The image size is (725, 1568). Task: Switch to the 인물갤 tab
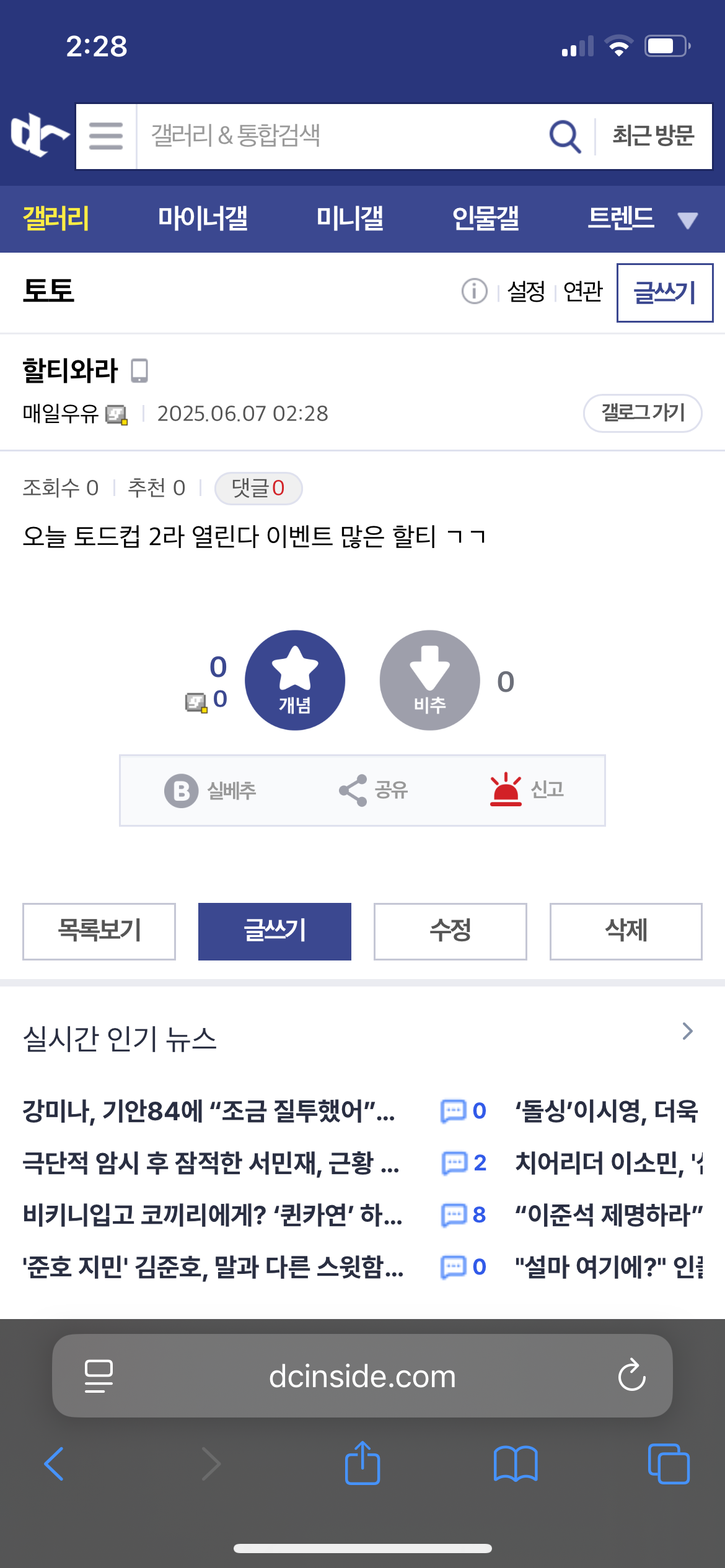(485, 219)
